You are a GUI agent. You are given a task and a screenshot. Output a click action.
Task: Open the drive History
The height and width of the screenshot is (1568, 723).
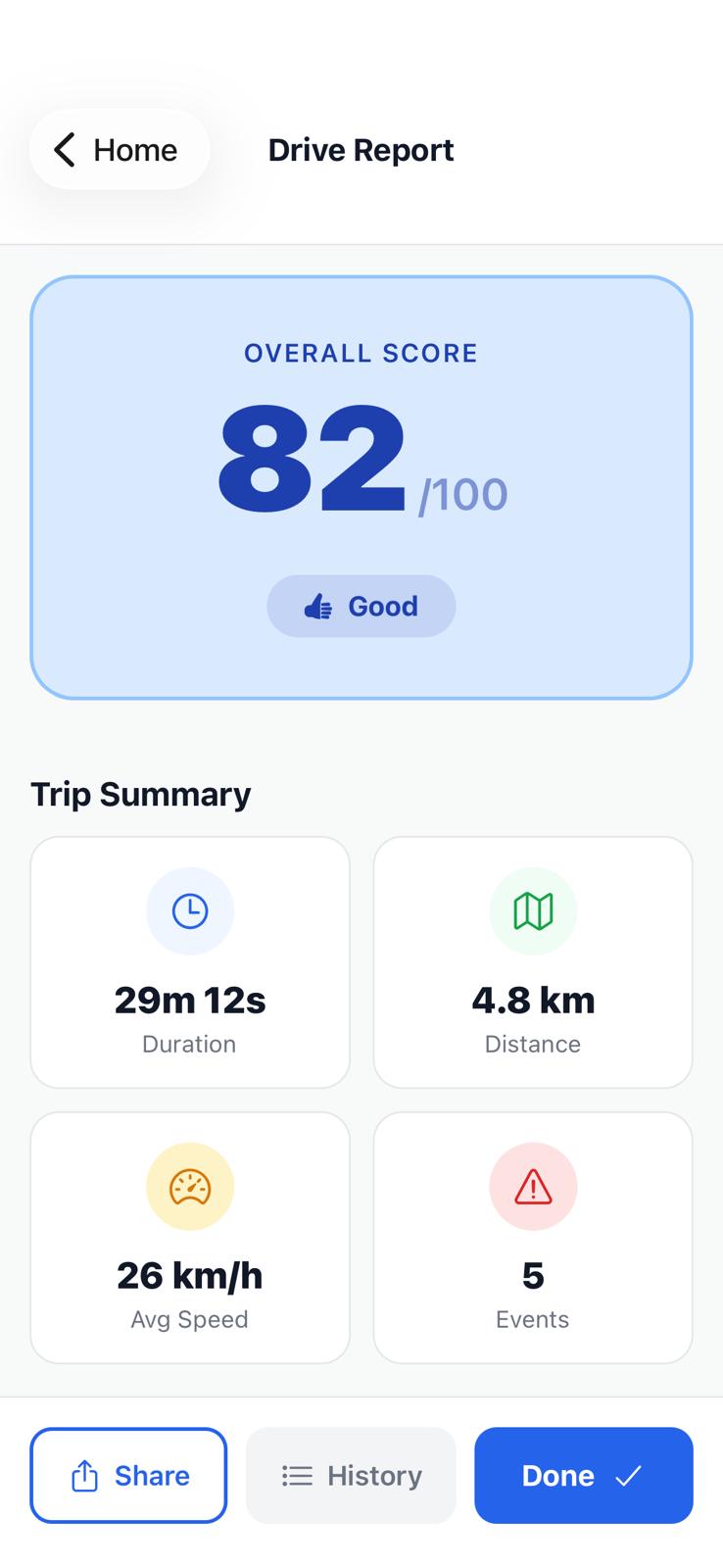[x=351, y=1475]
